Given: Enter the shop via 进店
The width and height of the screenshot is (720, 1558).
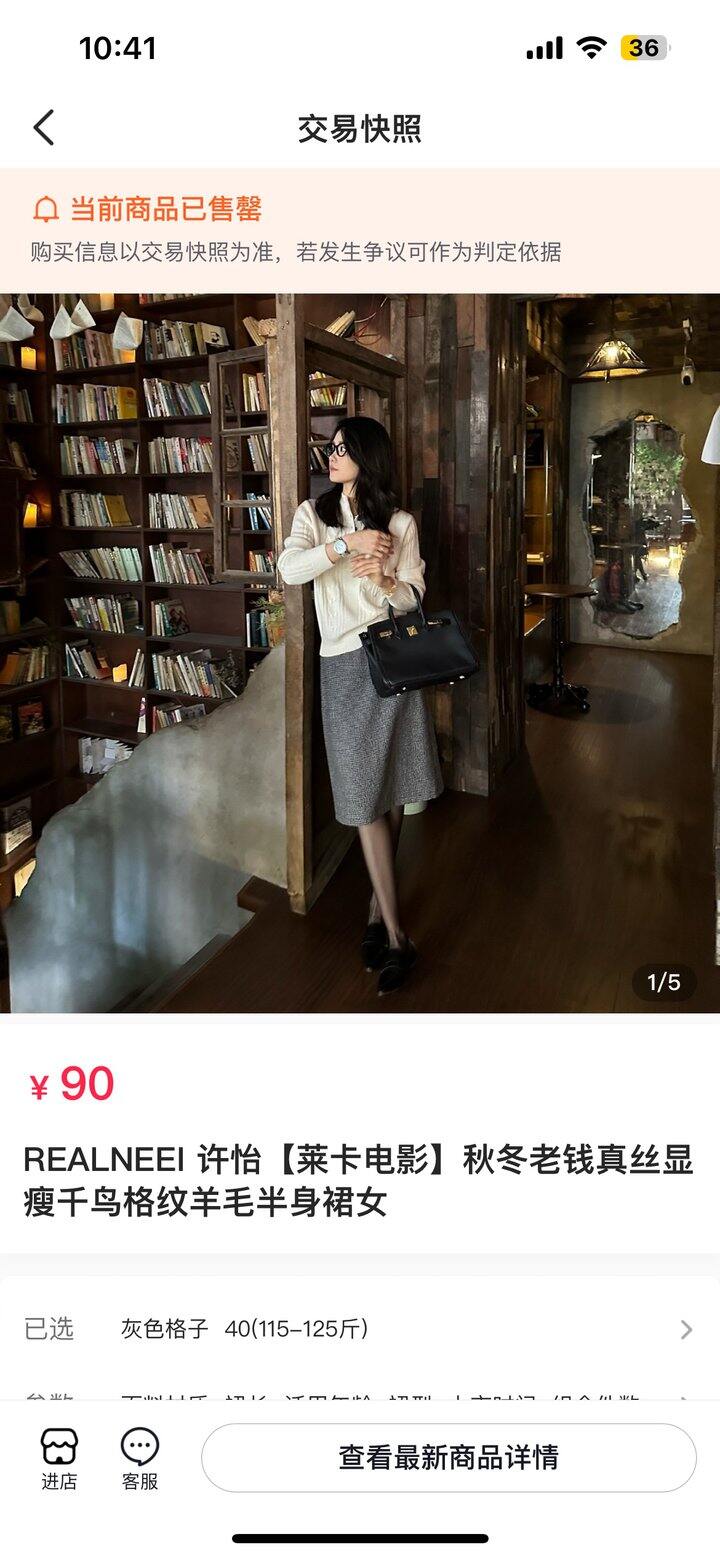Looking at the screenshot, I should click(x=59, y=1458).
